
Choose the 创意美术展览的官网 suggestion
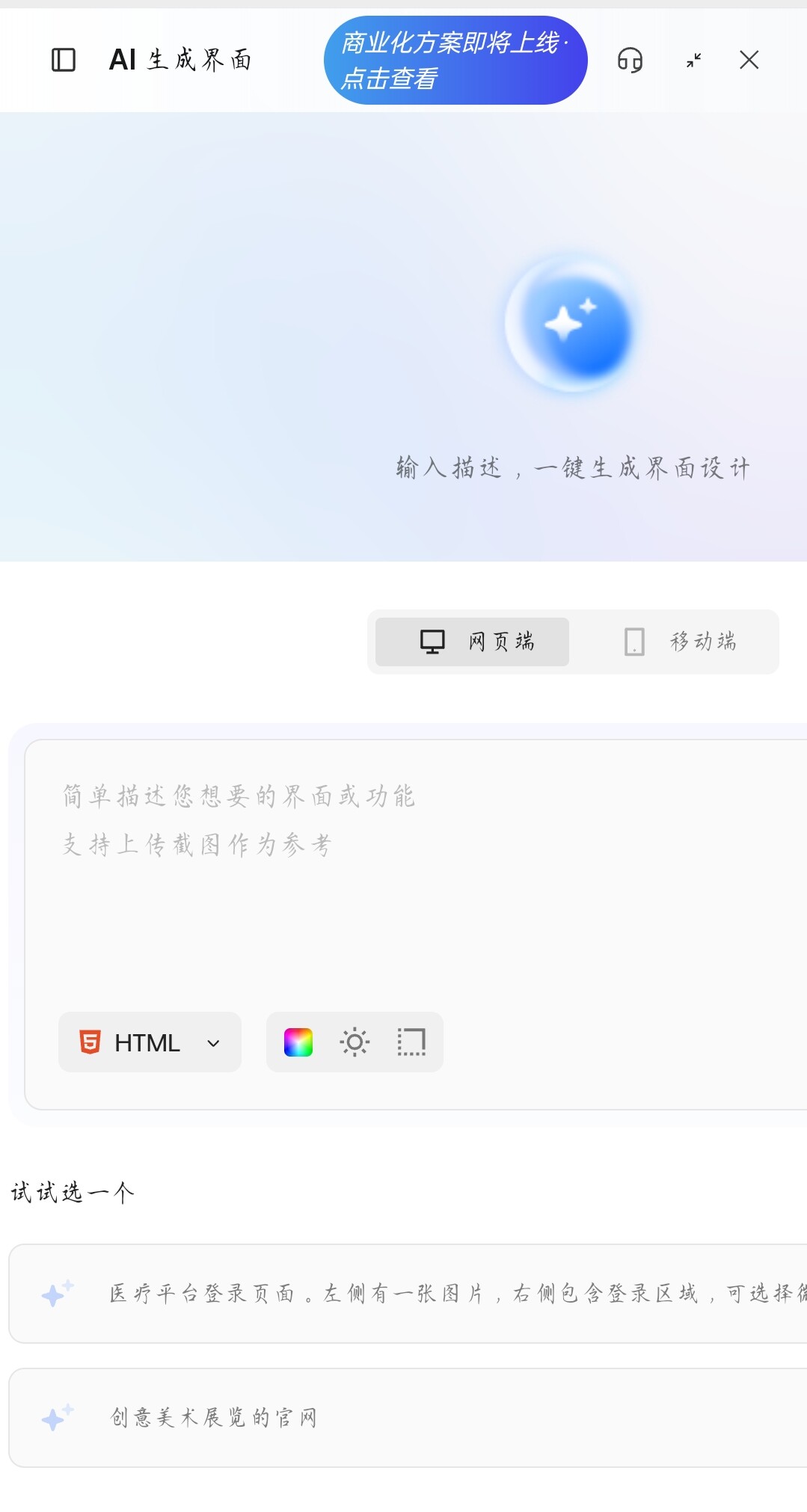[408, 1418]
